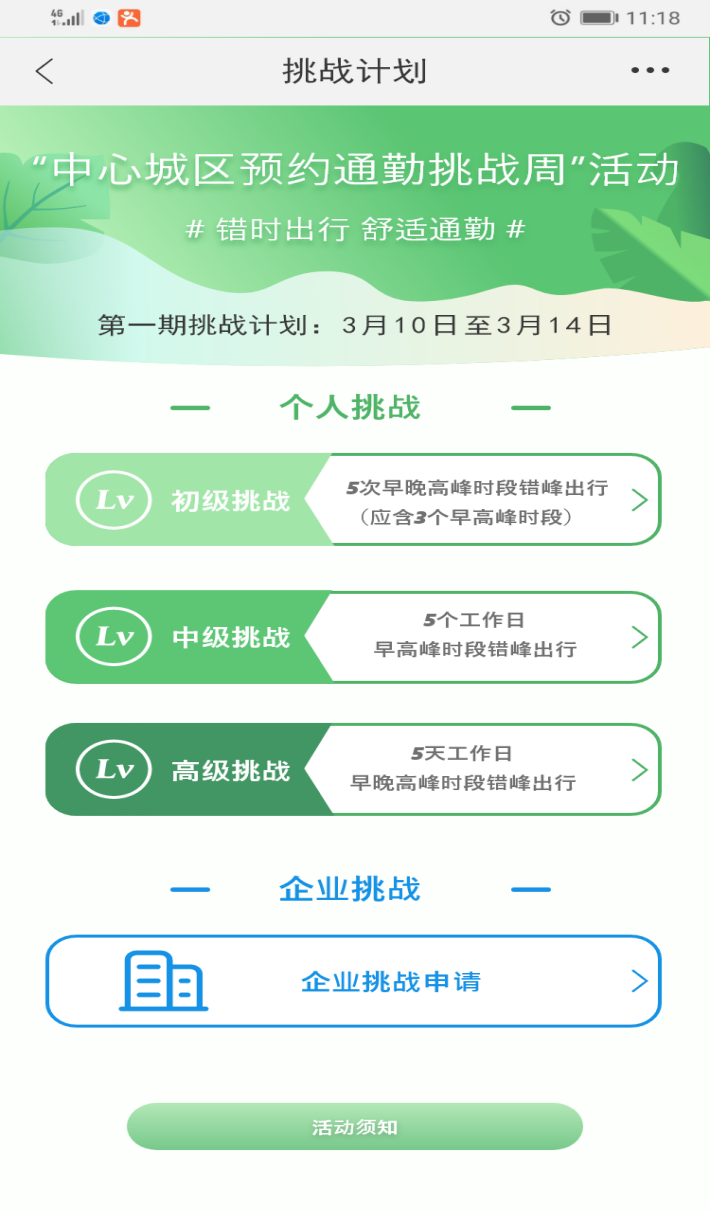Select the 中级挑战 challenge card
The image size is (710, 1212).
pyautogui.click(x=353, y=637)
